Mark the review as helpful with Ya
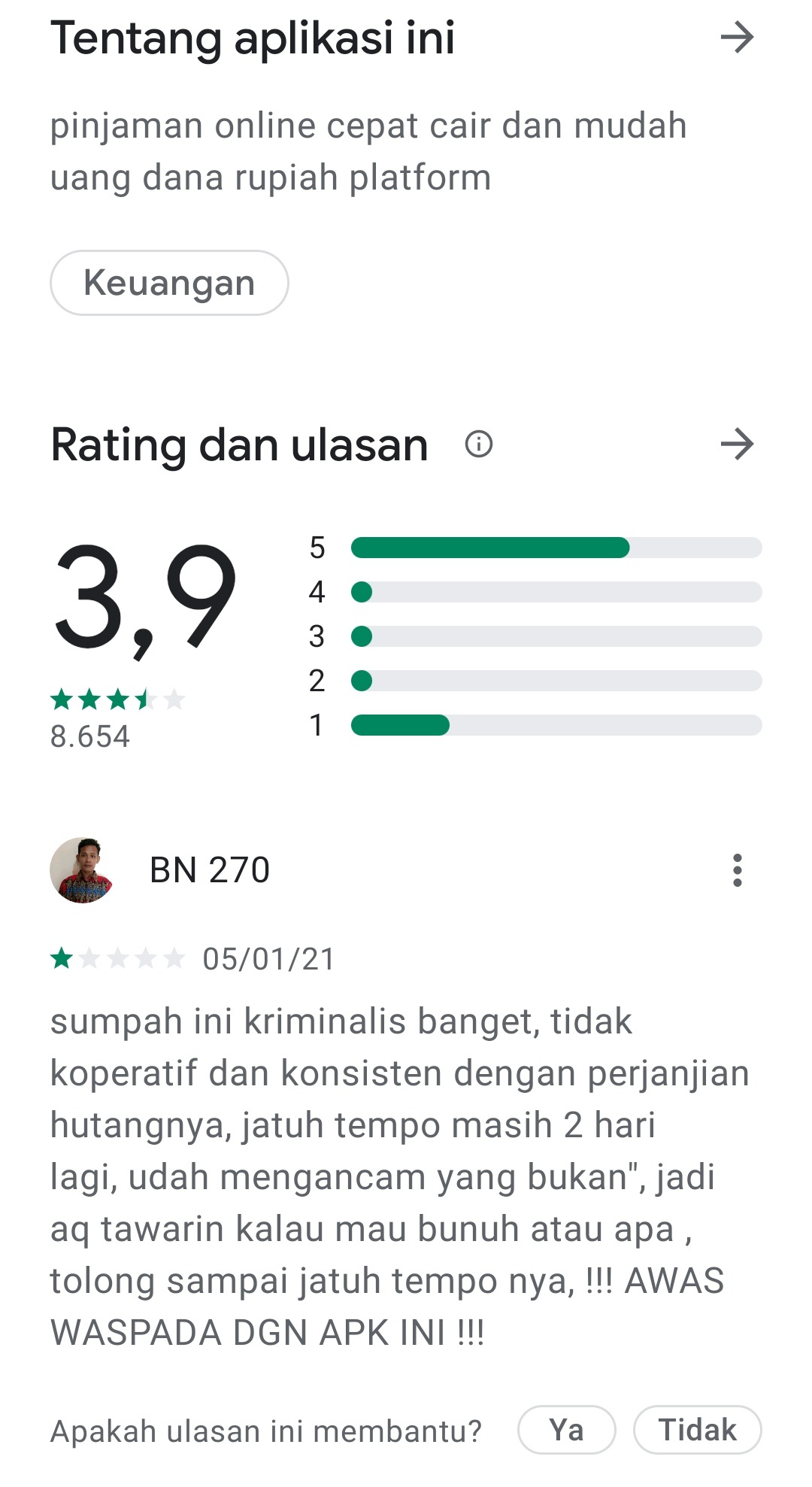 pyautogui.click(x=567, y=1430)
